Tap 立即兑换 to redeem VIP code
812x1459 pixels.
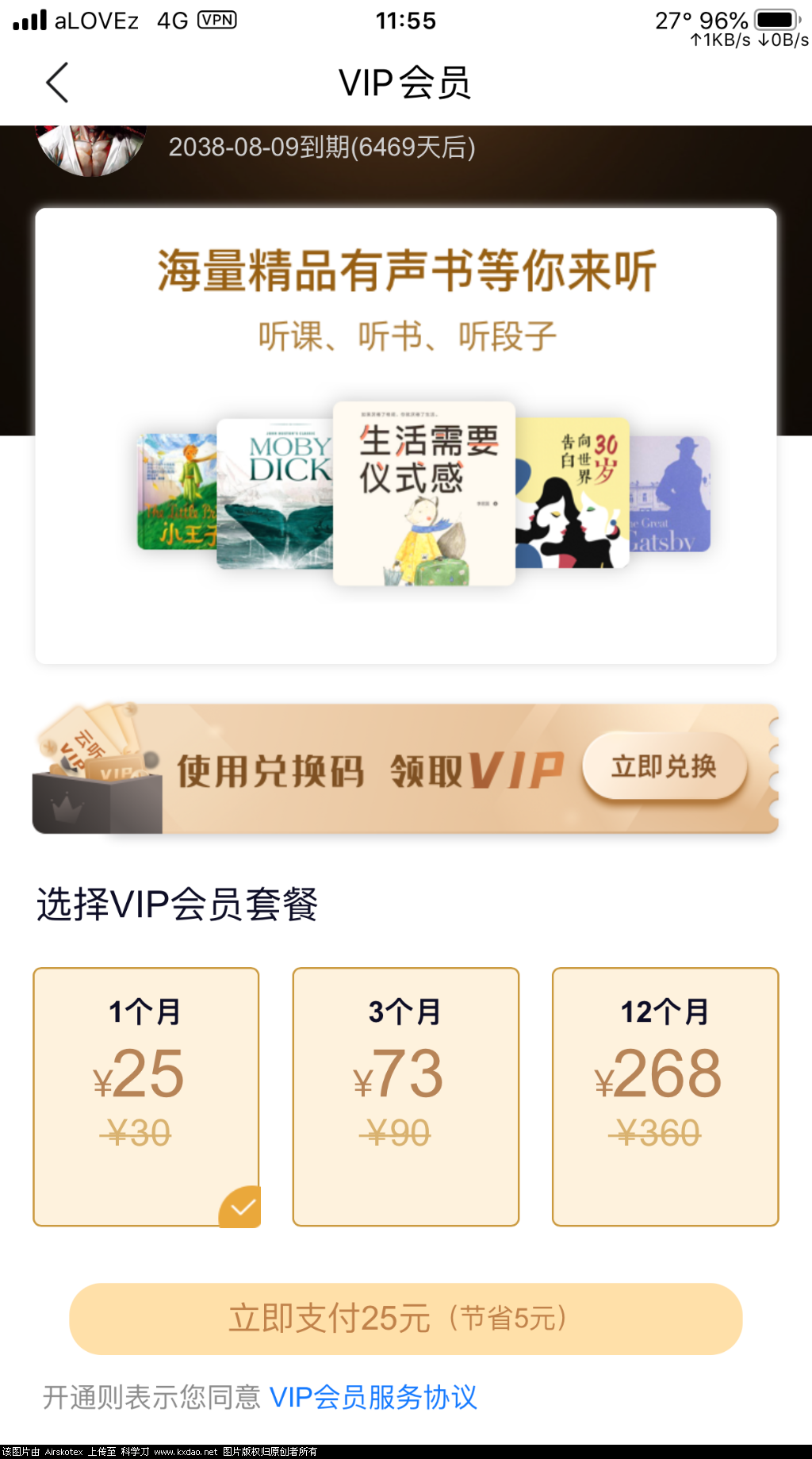665,766
